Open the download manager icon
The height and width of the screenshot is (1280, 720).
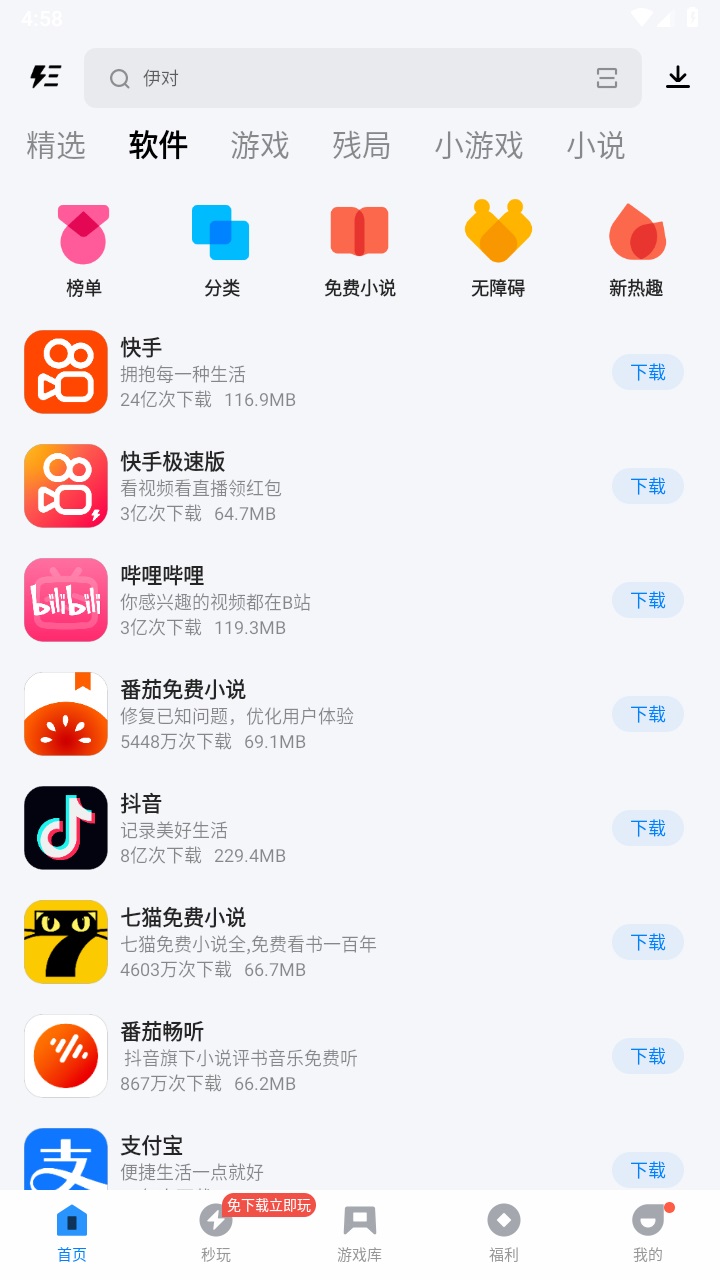(x=678, y=77)
